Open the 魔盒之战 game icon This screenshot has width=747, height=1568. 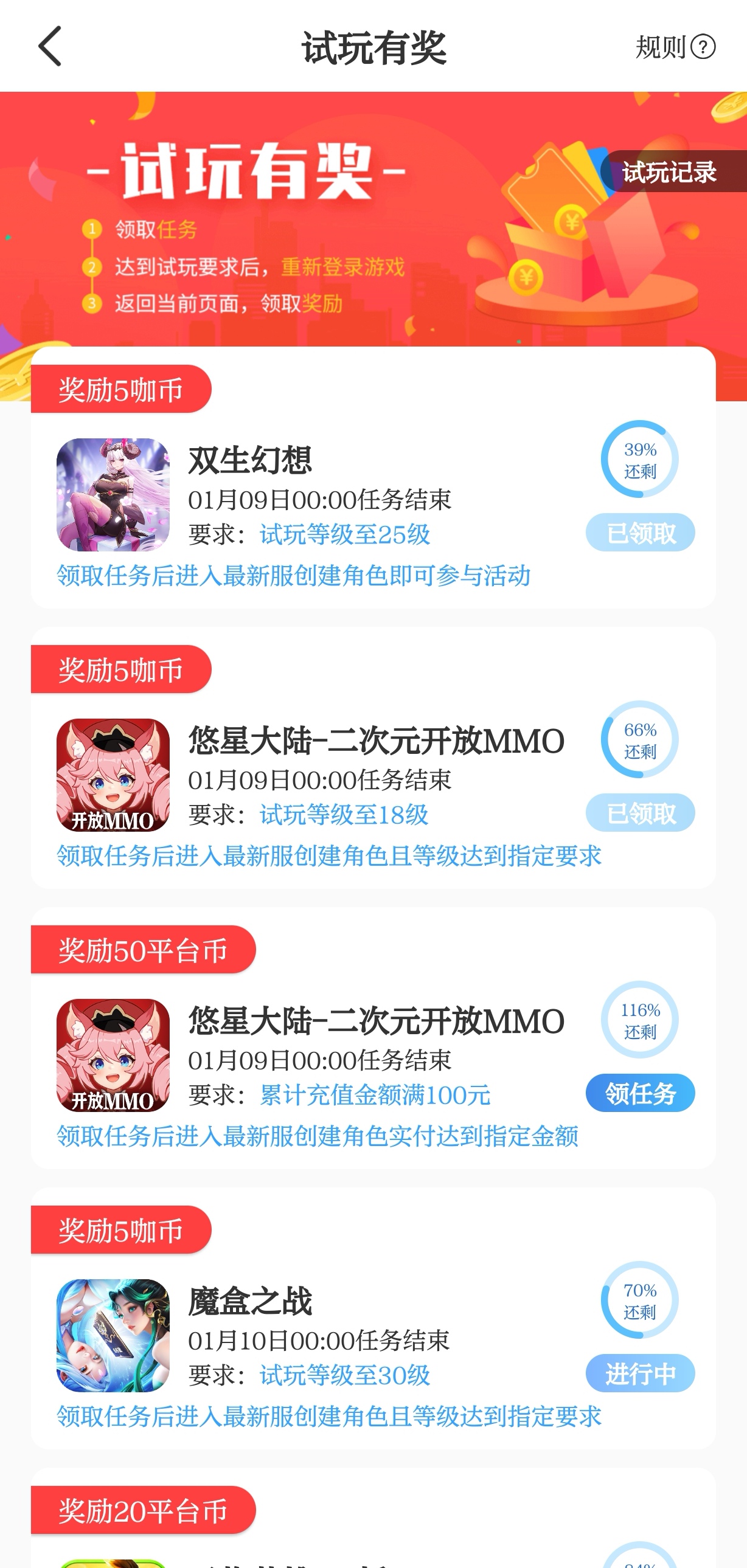pyautogui.click(x=113, y=1335)
